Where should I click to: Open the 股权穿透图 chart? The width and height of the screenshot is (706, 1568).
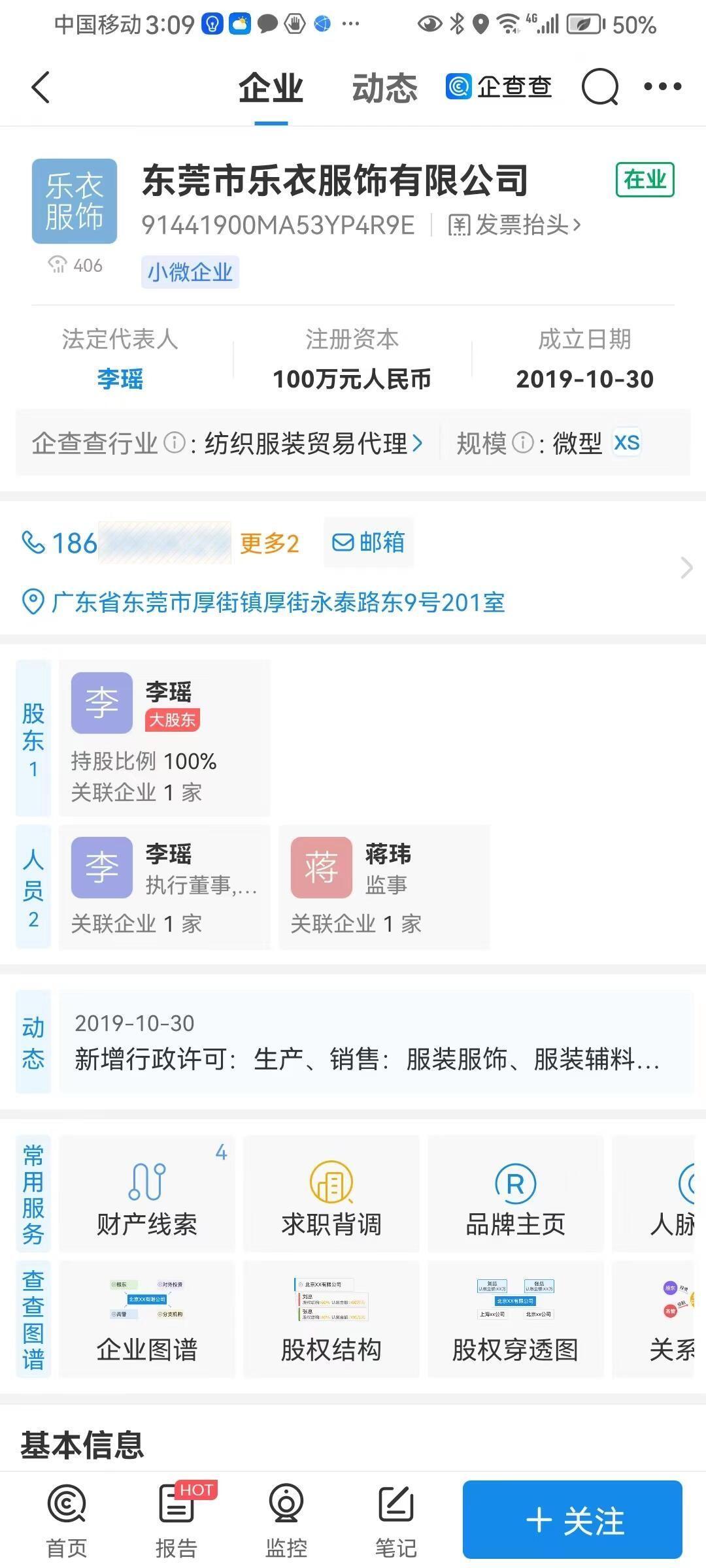pyautogui.click(x=515, y=1320)
